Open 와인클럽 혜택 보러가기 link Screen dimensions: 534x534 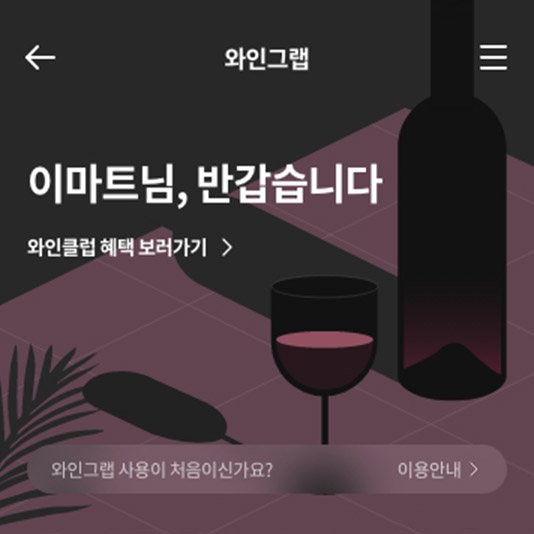click(130, 248)
